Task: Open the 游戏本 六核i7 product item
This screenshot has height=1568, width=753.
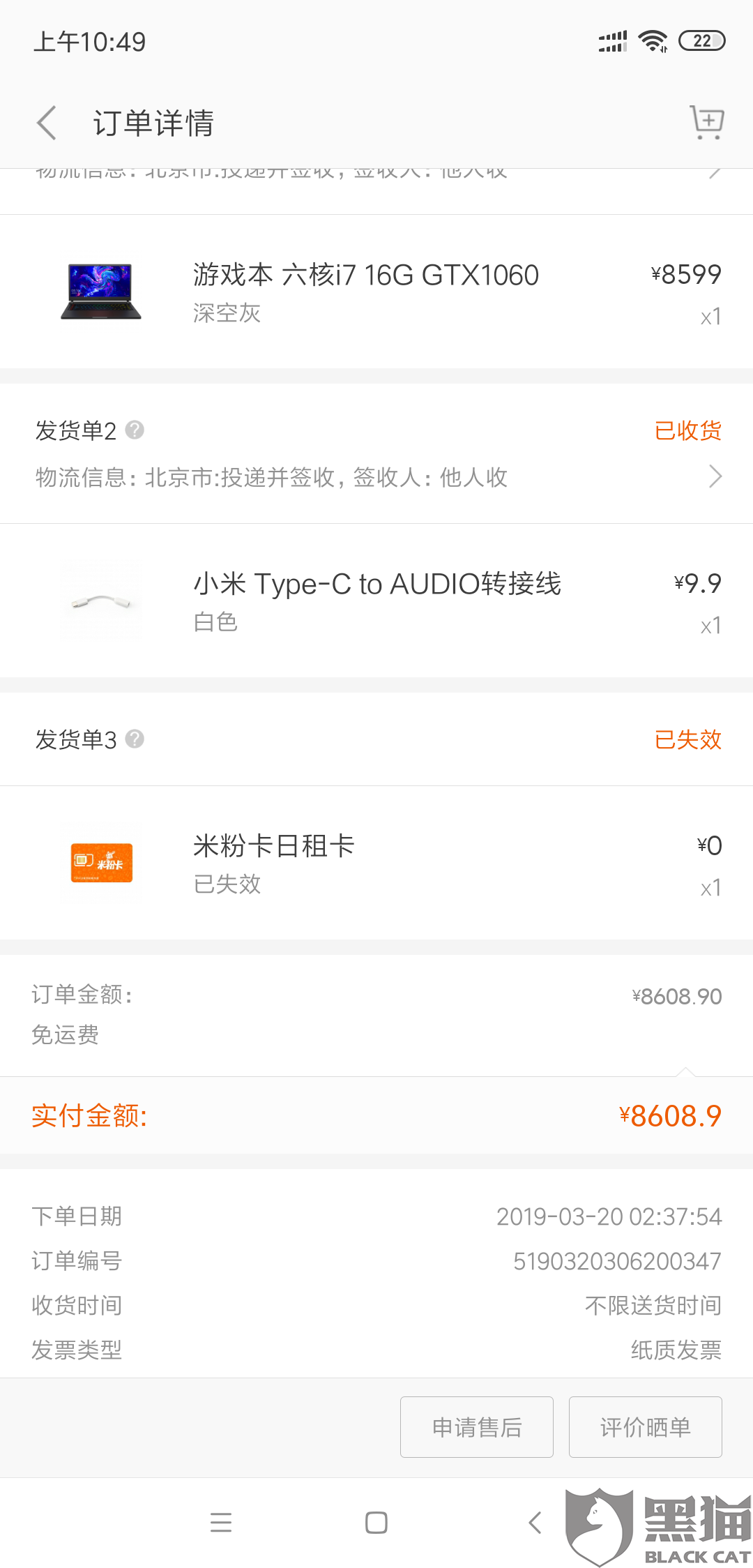Action: [376, 292]
